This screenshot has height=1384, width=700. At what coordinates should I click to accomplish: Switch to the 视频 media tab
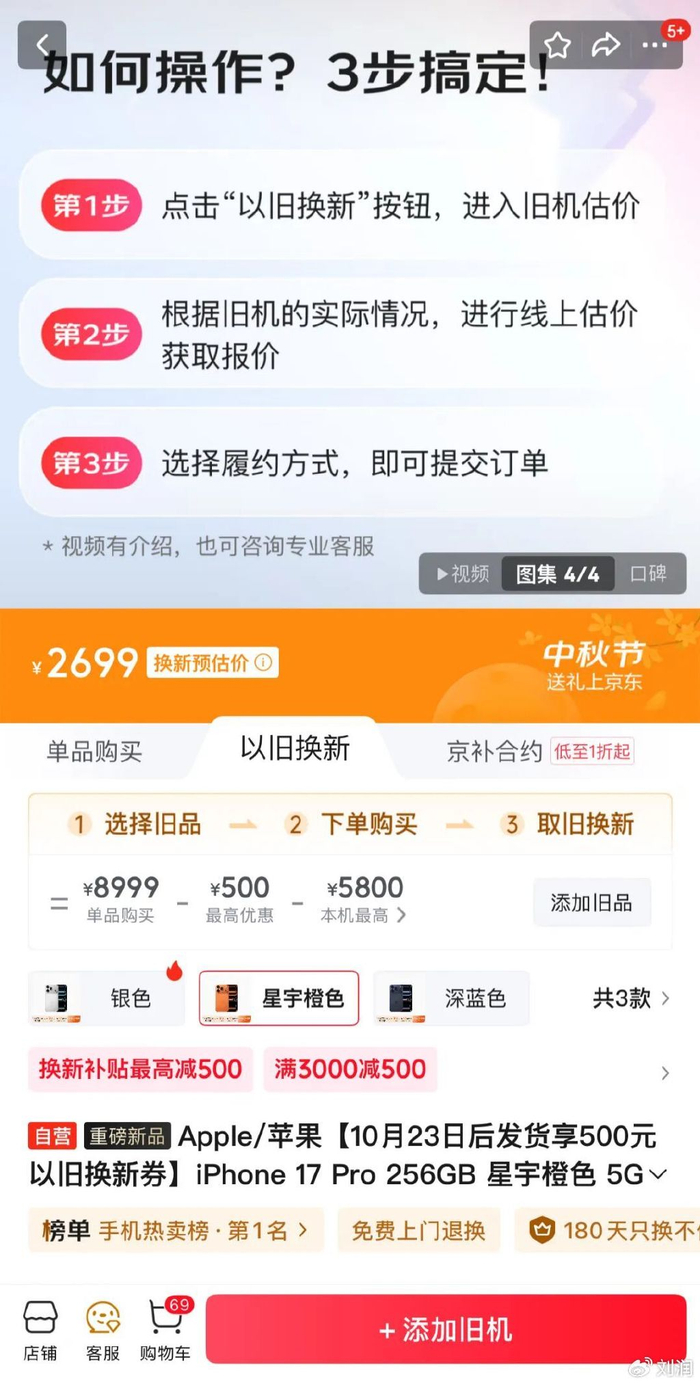click(x=462, y=574)
